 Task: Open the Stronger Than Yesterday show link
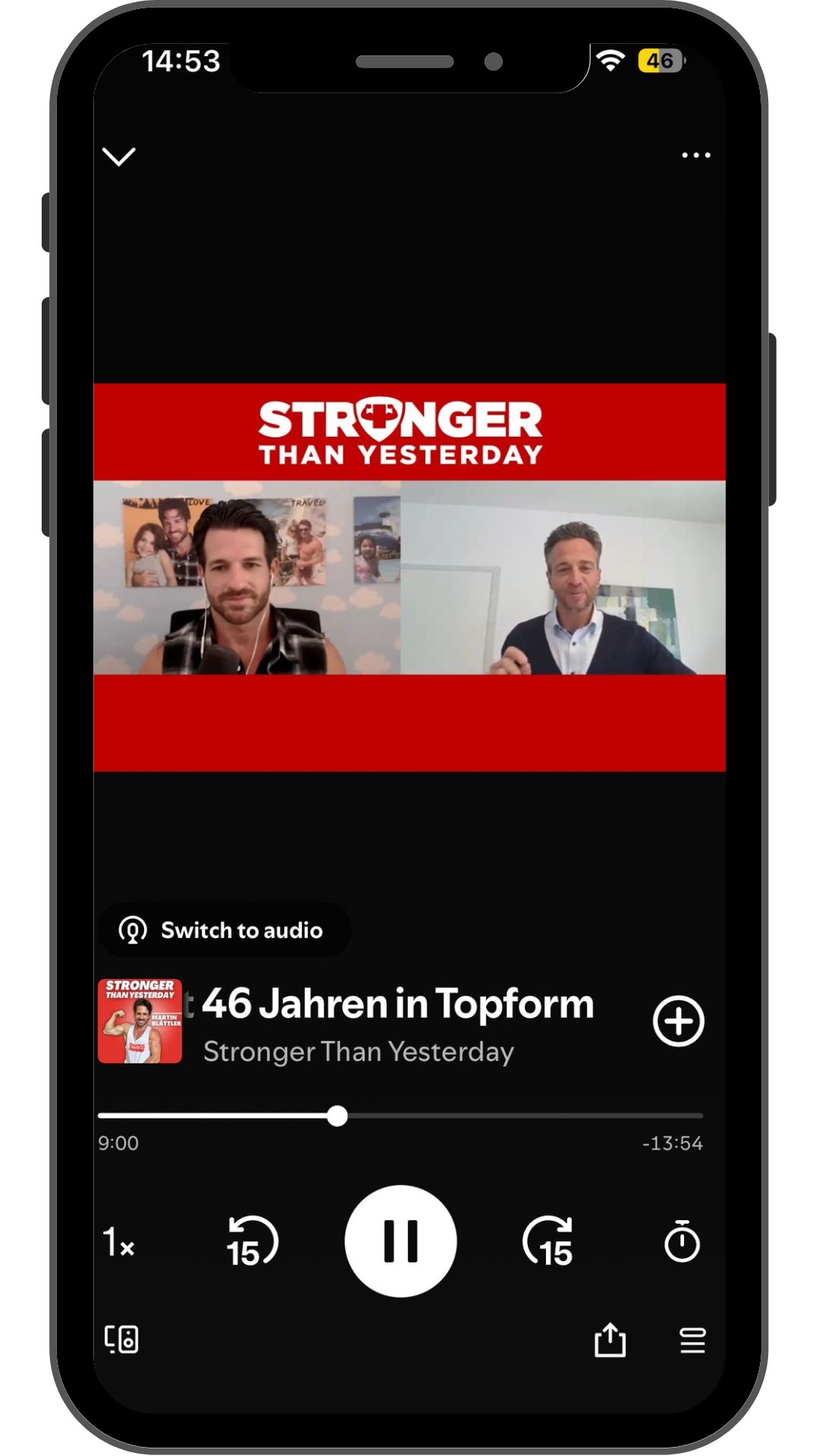358,1052
